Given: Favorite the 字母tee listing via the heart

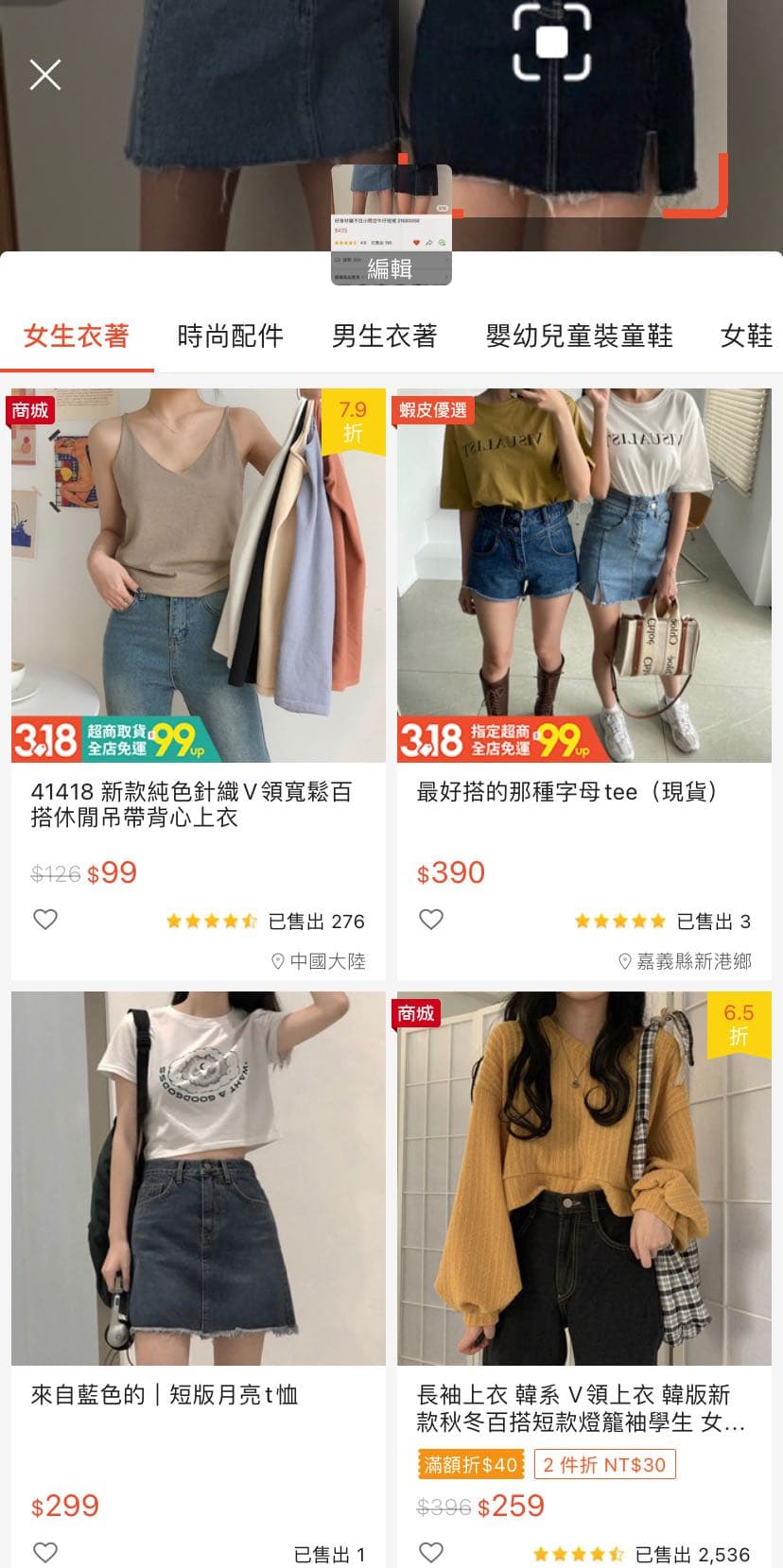Looking at the screenshot, I should [432, 919].
